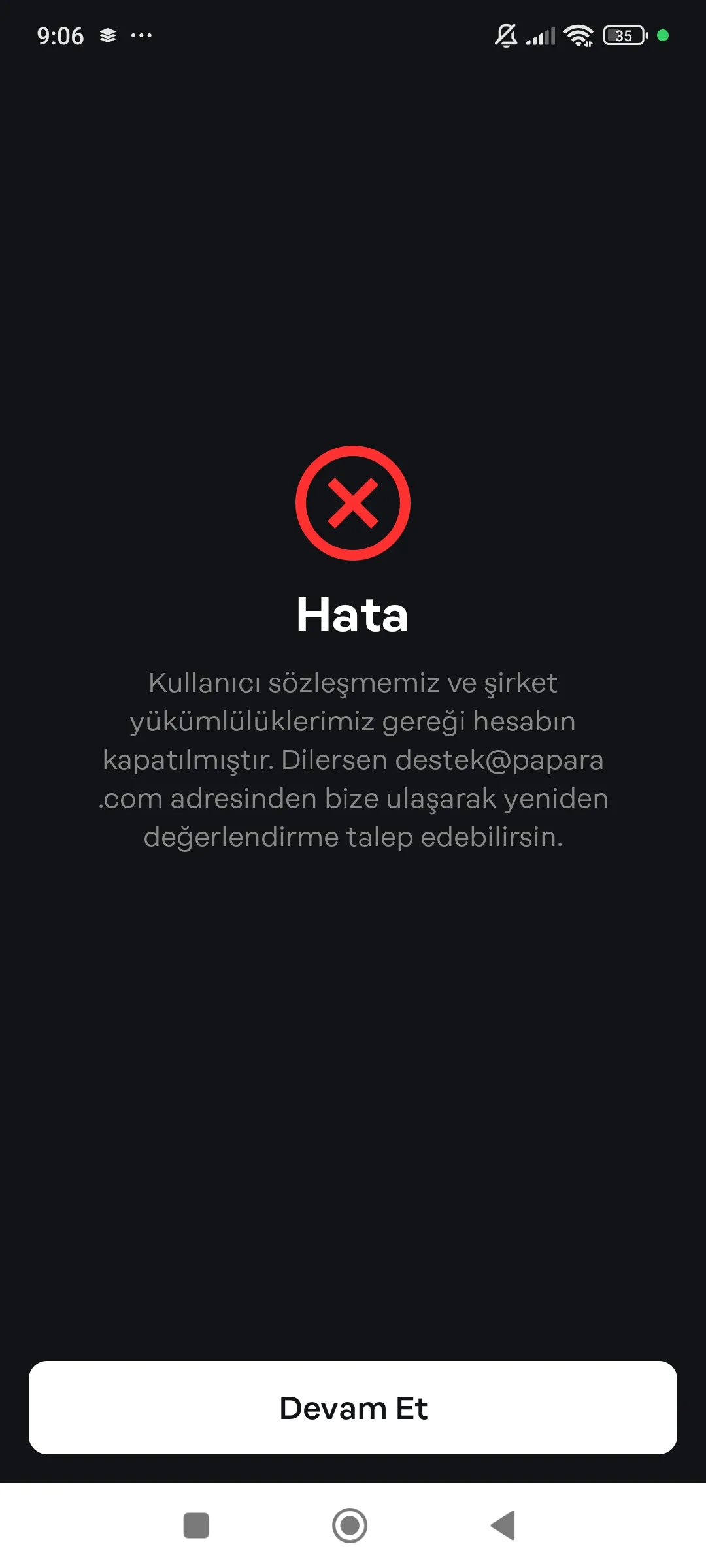Open recent apps with the square button
This screenshot has height=1568, width=706.
point(196,1526)
